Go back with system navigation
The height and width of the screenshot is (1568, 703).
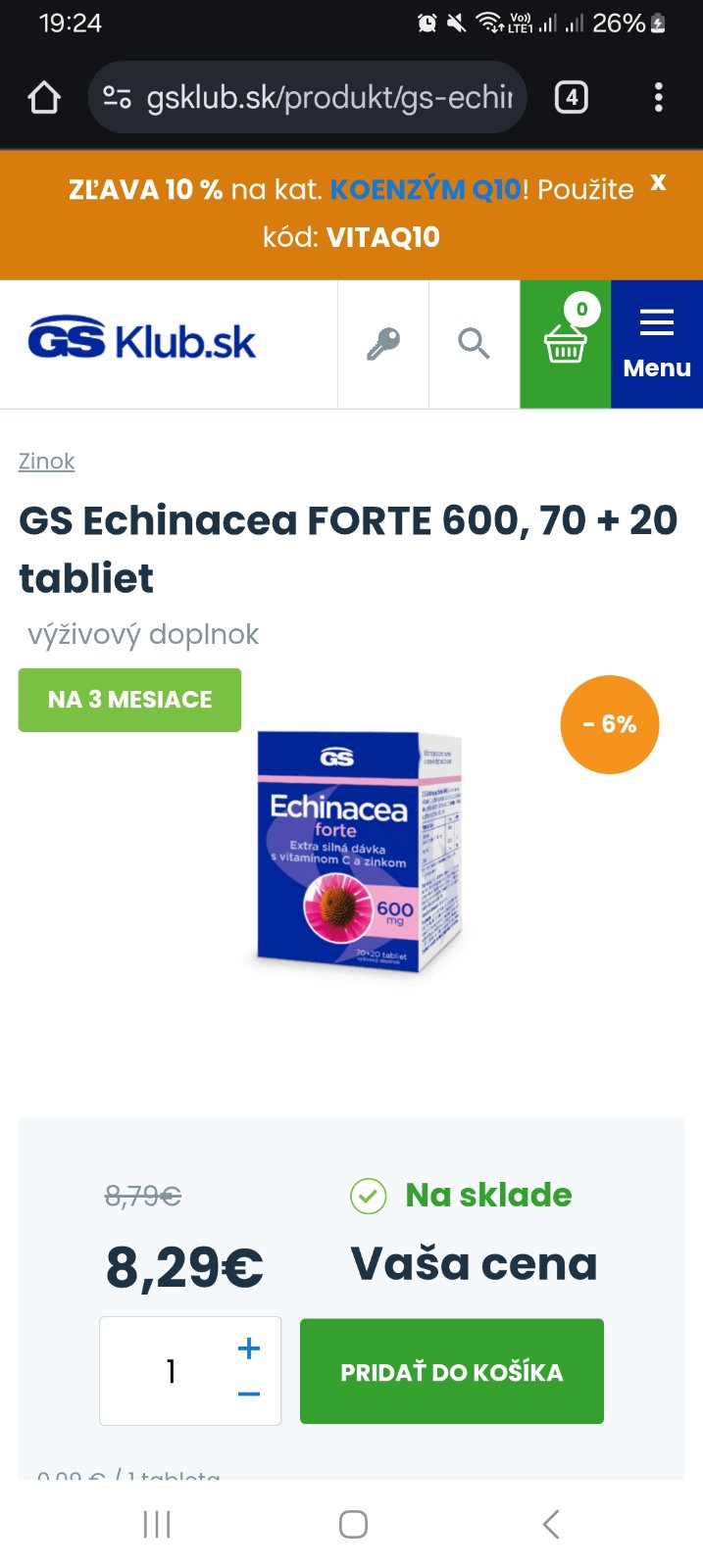(551, 1524)
